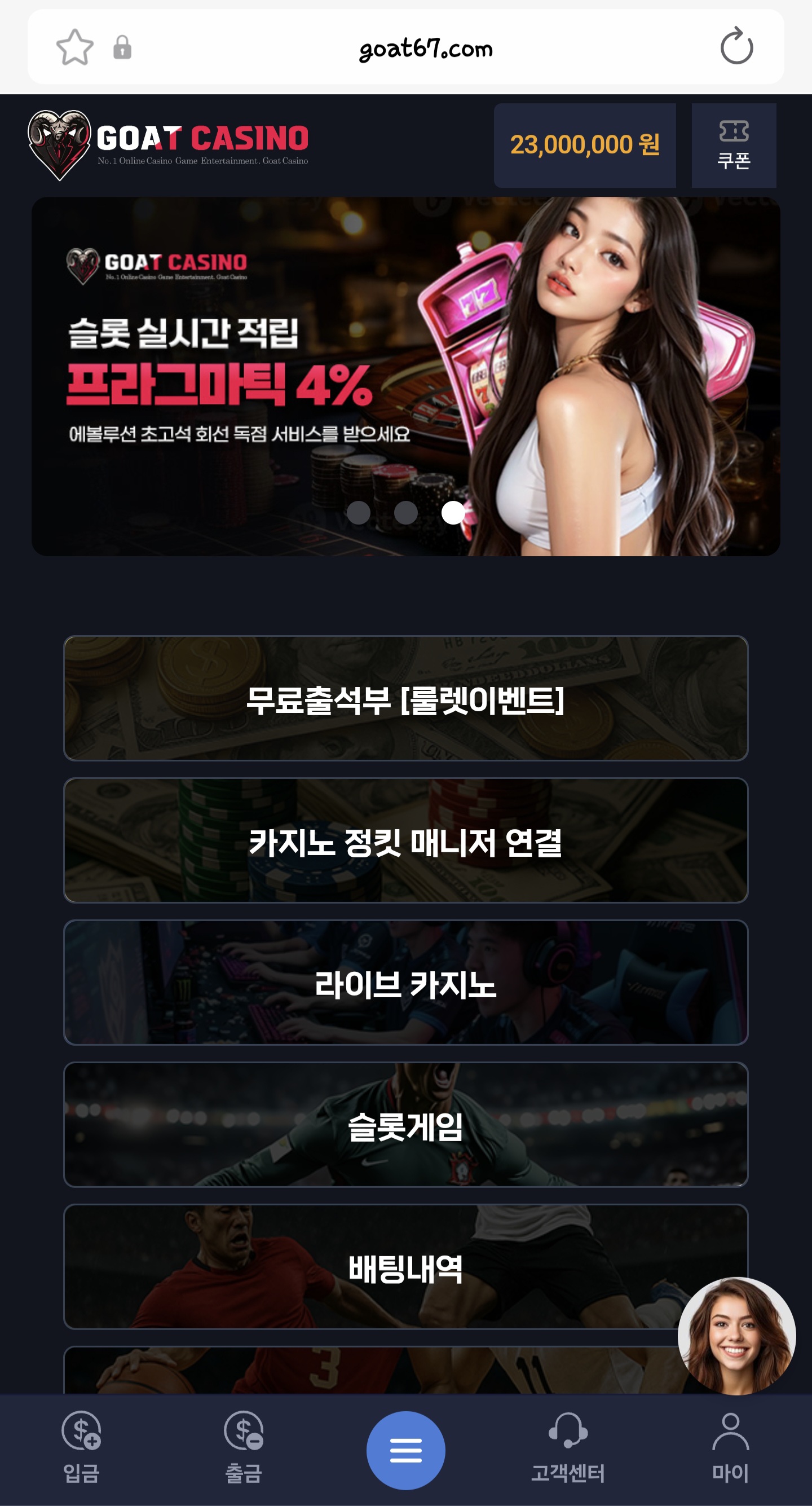The width and height of the screenshot is (812, 1506).
Task: Open the chat support avatar bubble
Action: click(736, 1336)
